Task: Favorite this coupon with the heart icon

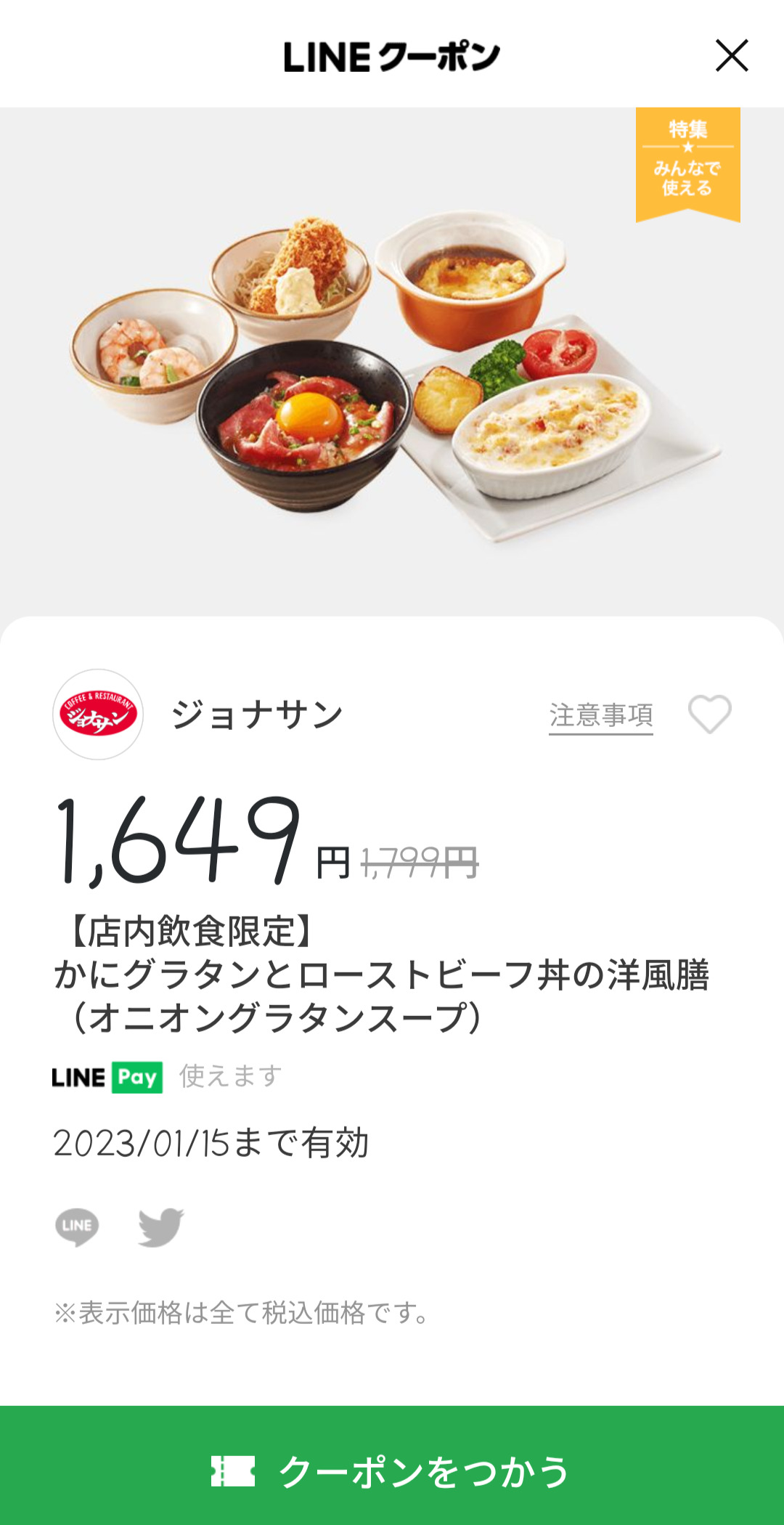Action: (709, 715)
